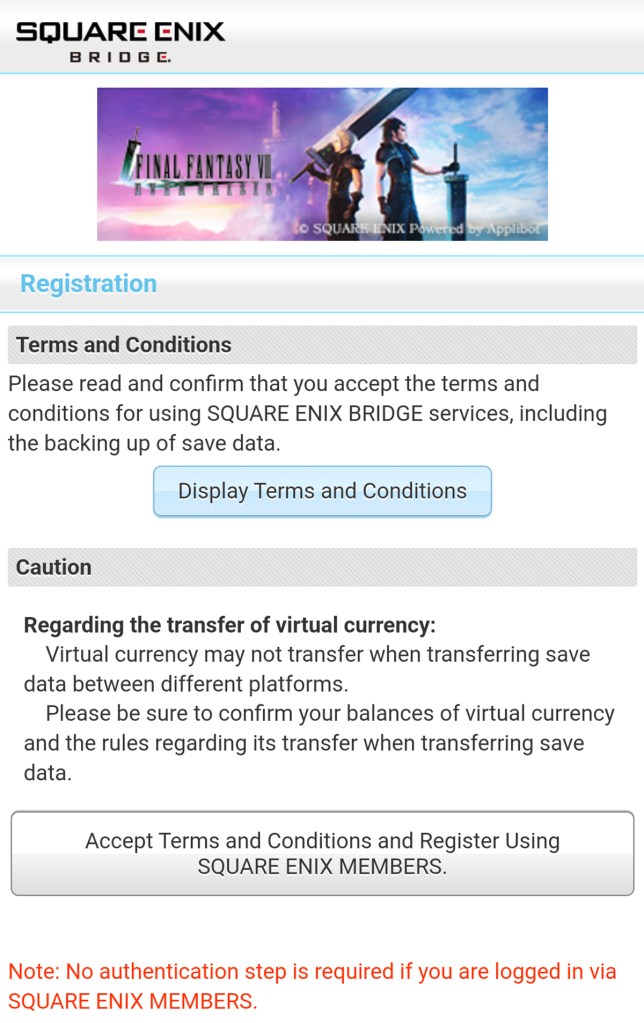Open the Final Fantasy VII banner
The width and height of the screenshot is (644, 1023).
point(322,164)
